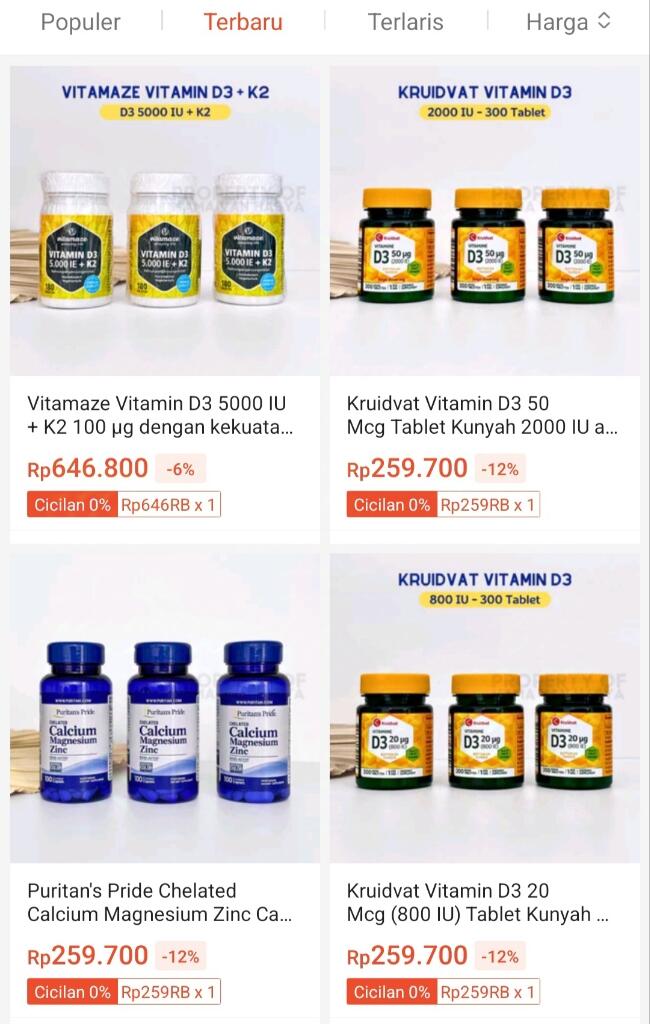Select the Terbaru tab

pos(243,22)
